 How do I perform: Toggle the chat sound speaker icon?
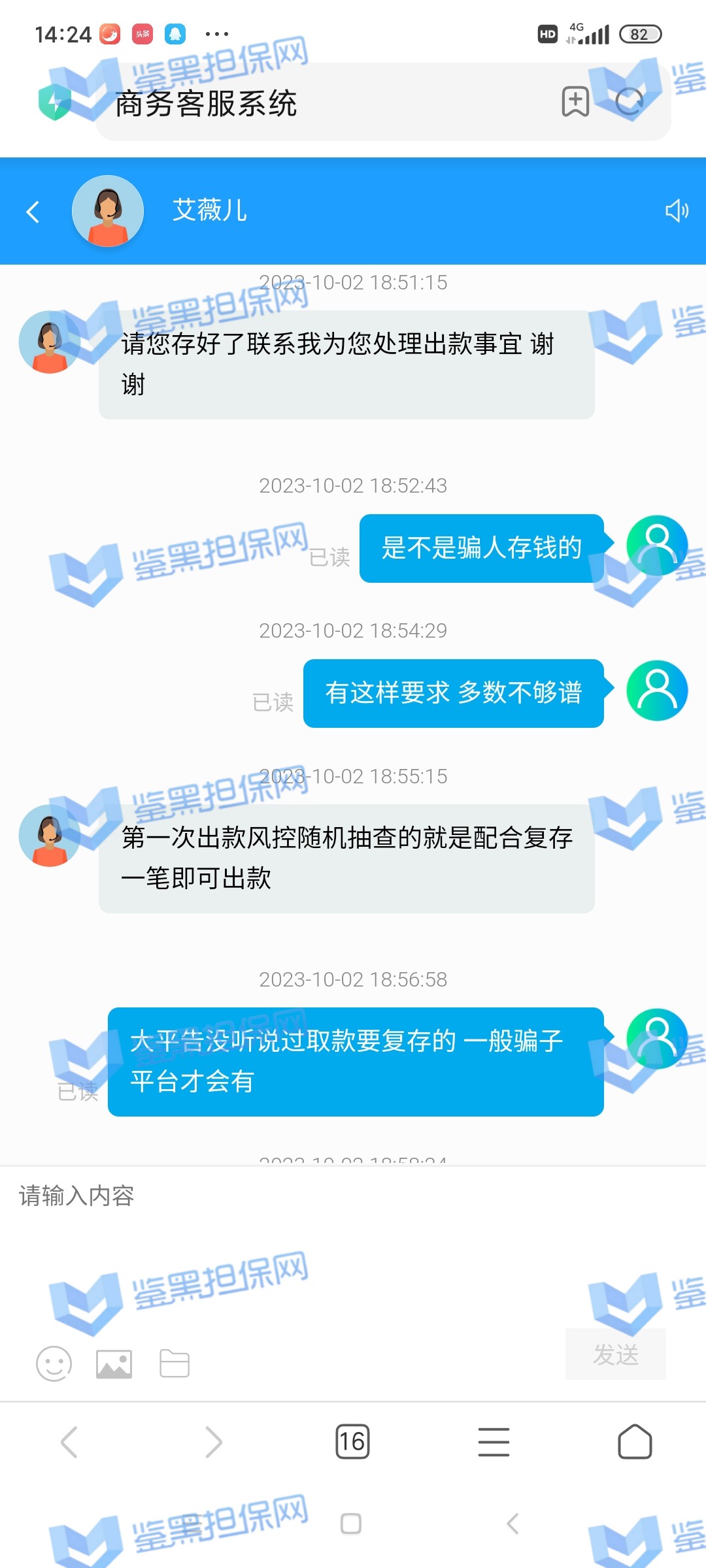coord(676,210)
